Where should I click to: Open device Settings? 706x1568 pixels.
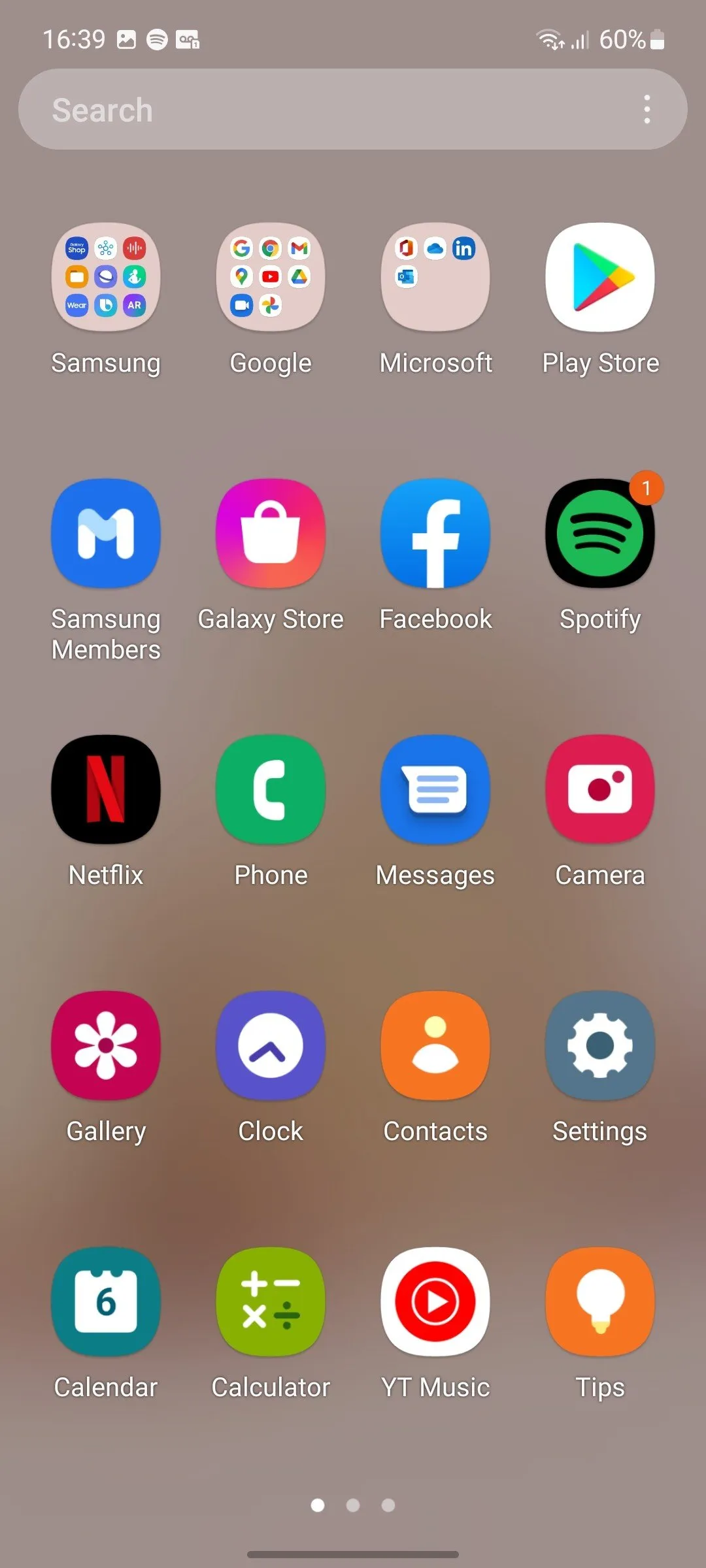pyautogui.click(x=600, y=1046)
